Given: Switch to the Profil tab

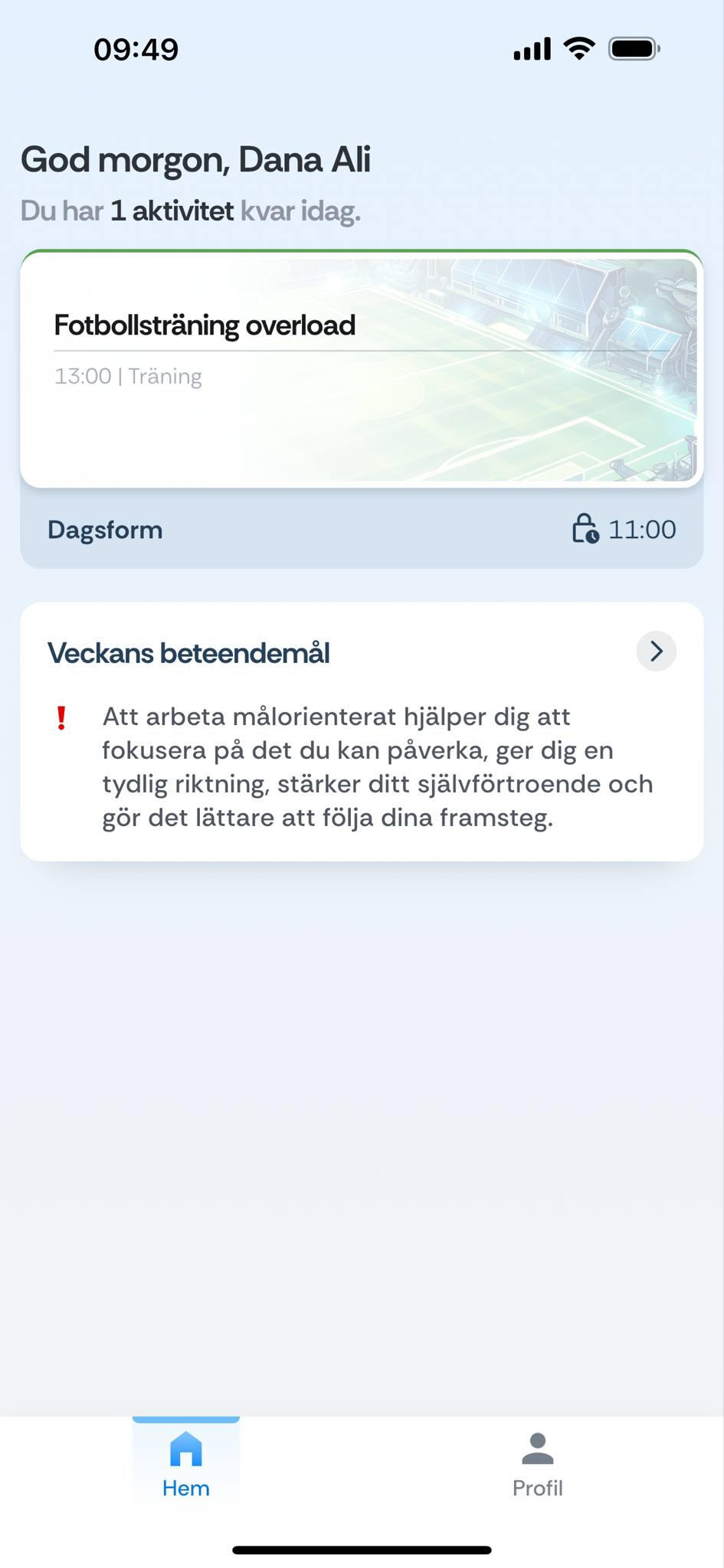Looking at the screenshot, I should click(537, 1465).
